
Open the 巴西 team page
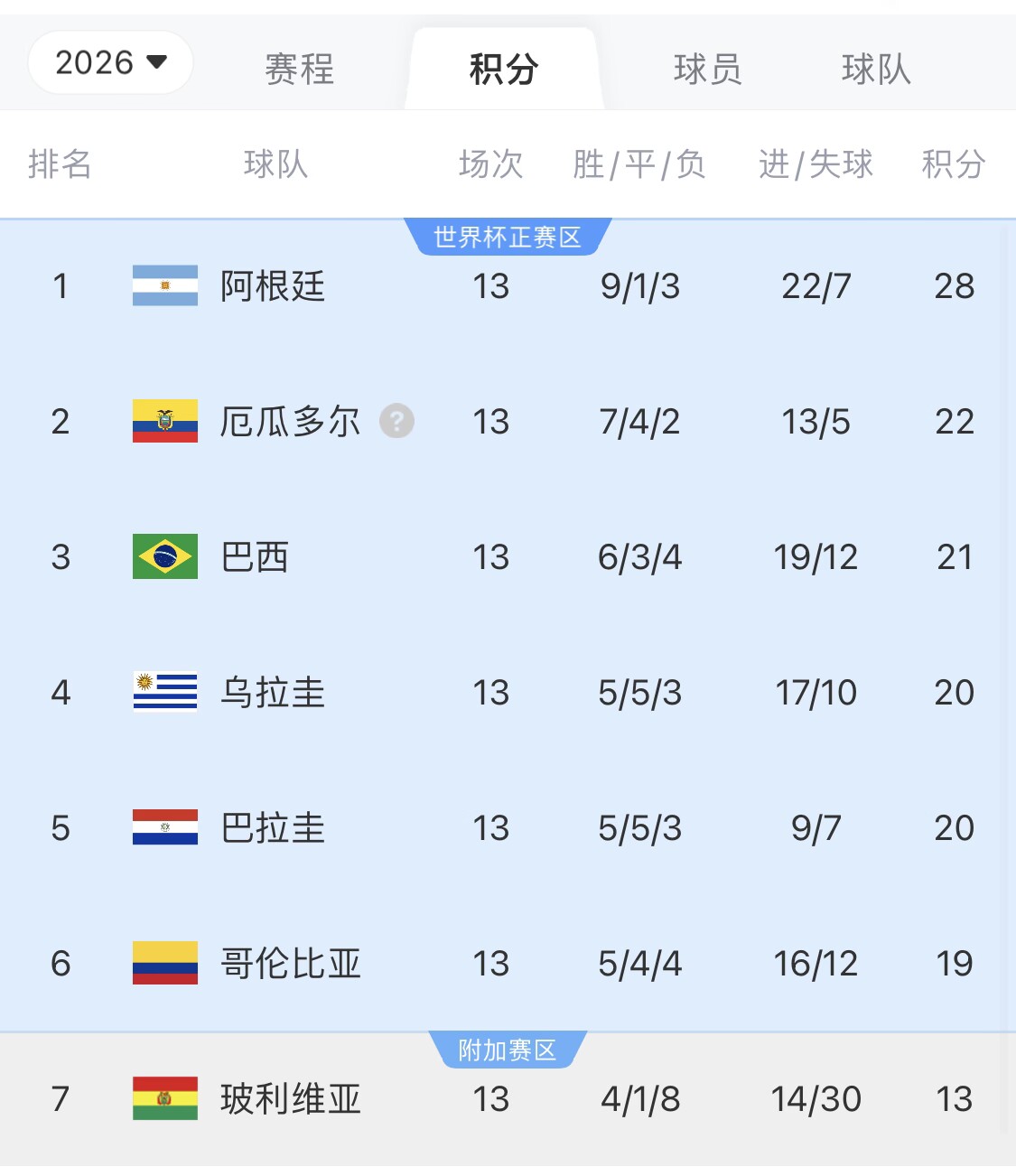(x=256, y=557)
